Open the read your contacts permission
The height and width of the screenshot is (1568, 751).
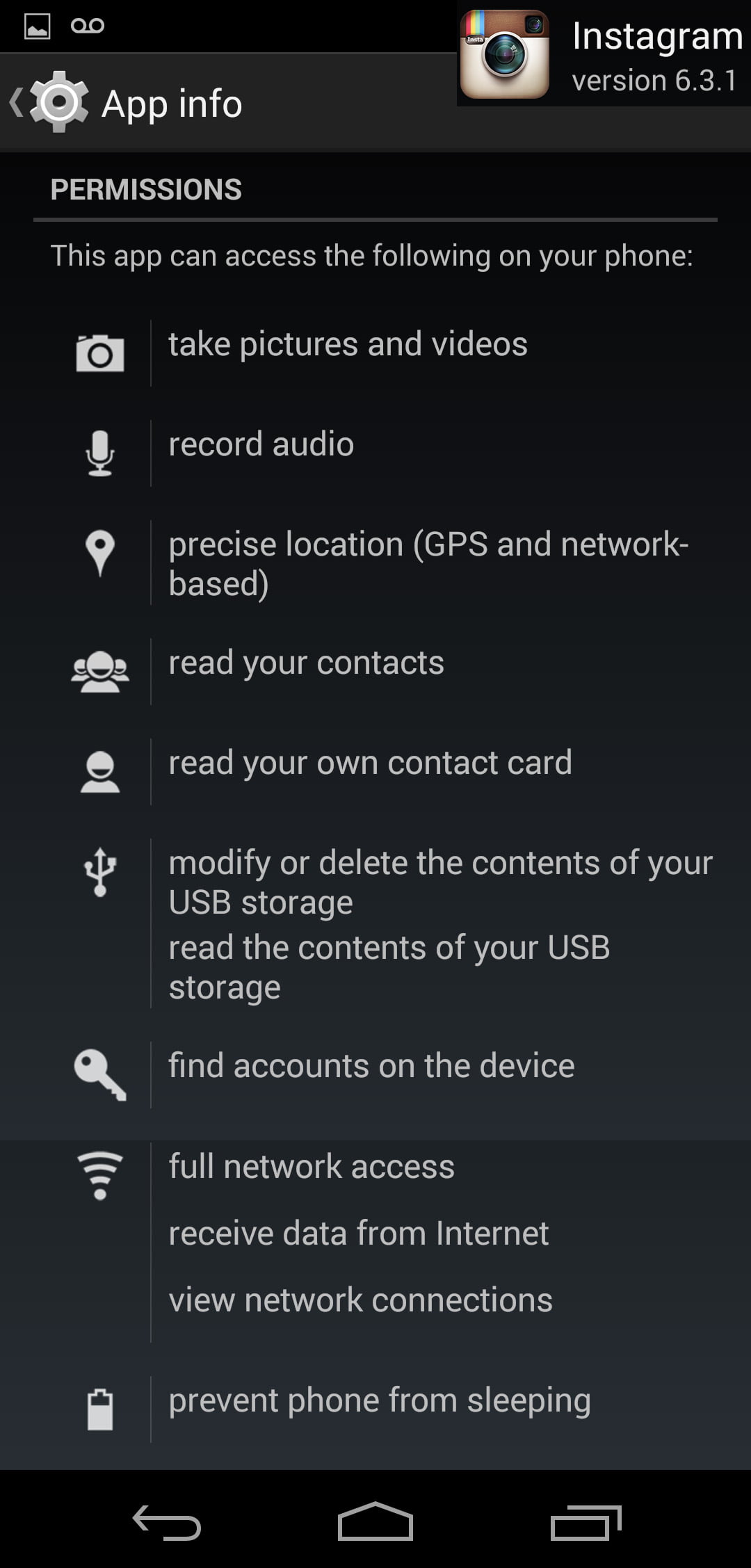306,663
